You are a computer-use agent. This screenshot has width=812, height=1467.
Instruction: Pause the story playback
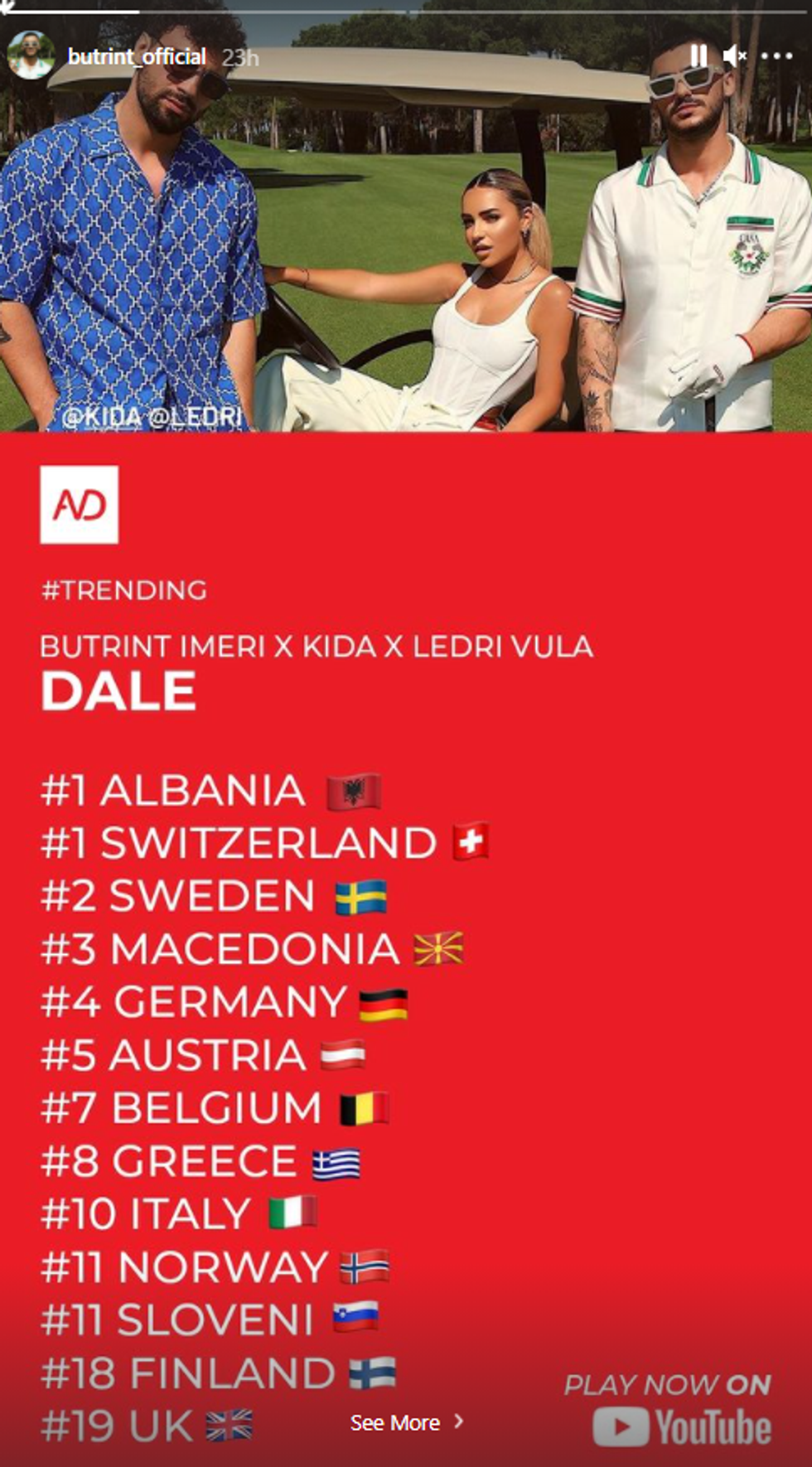click(x=698, y=56)
